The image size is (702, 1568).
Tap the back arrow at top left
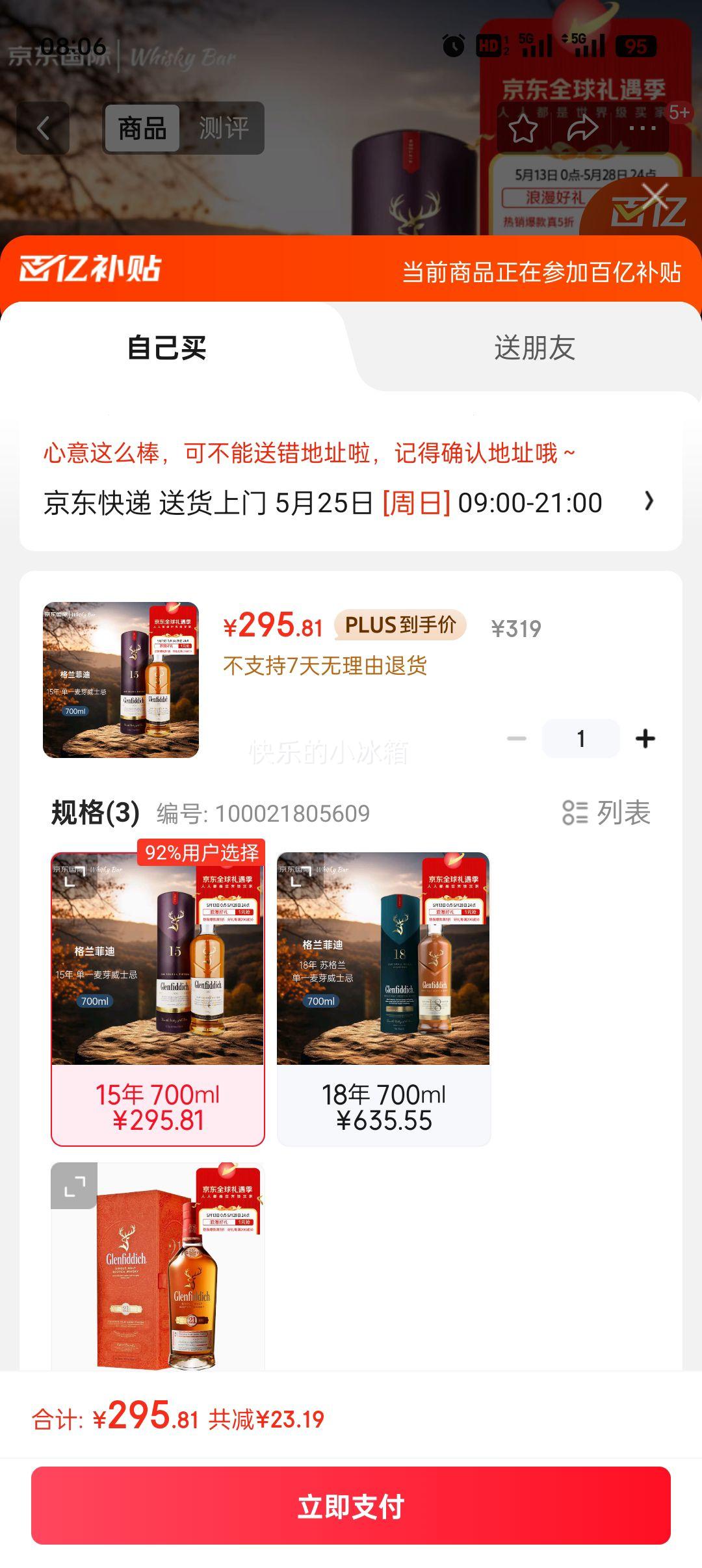[x=43, y=127]
